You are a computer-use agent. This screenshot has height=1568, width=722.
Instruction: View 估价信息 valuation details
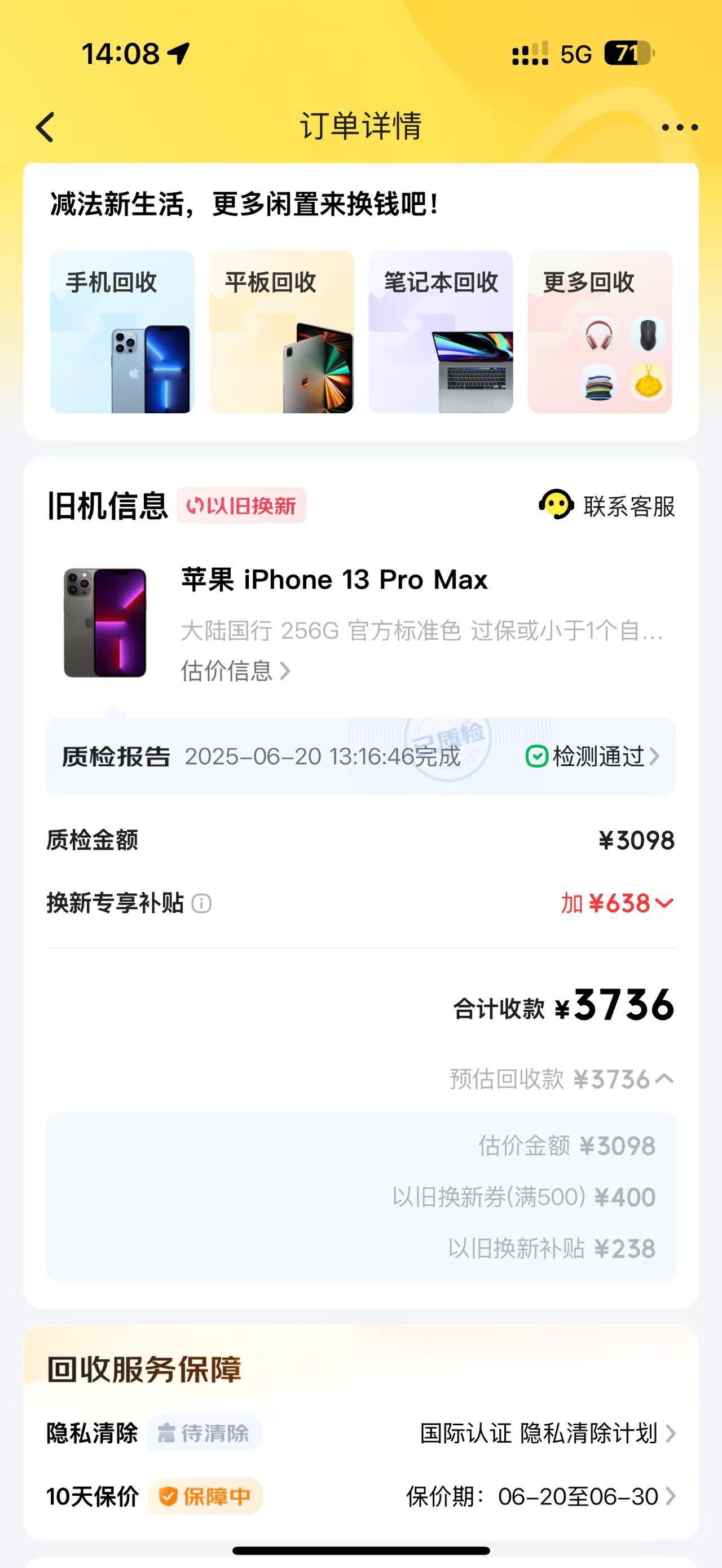[x=236, y=671]
